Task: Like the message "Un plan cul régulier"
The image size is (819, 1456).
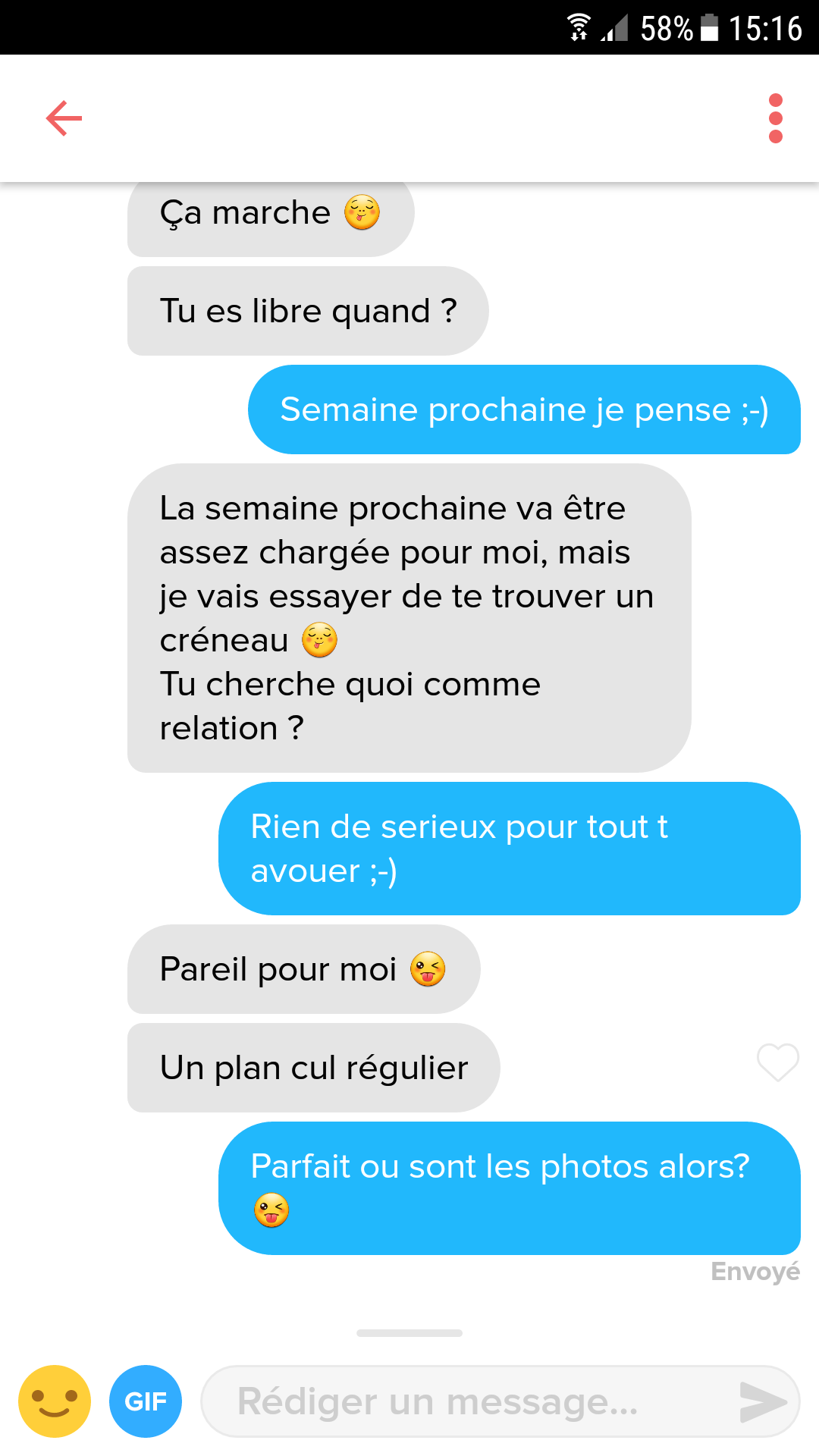Action: tap(778, 1062)
